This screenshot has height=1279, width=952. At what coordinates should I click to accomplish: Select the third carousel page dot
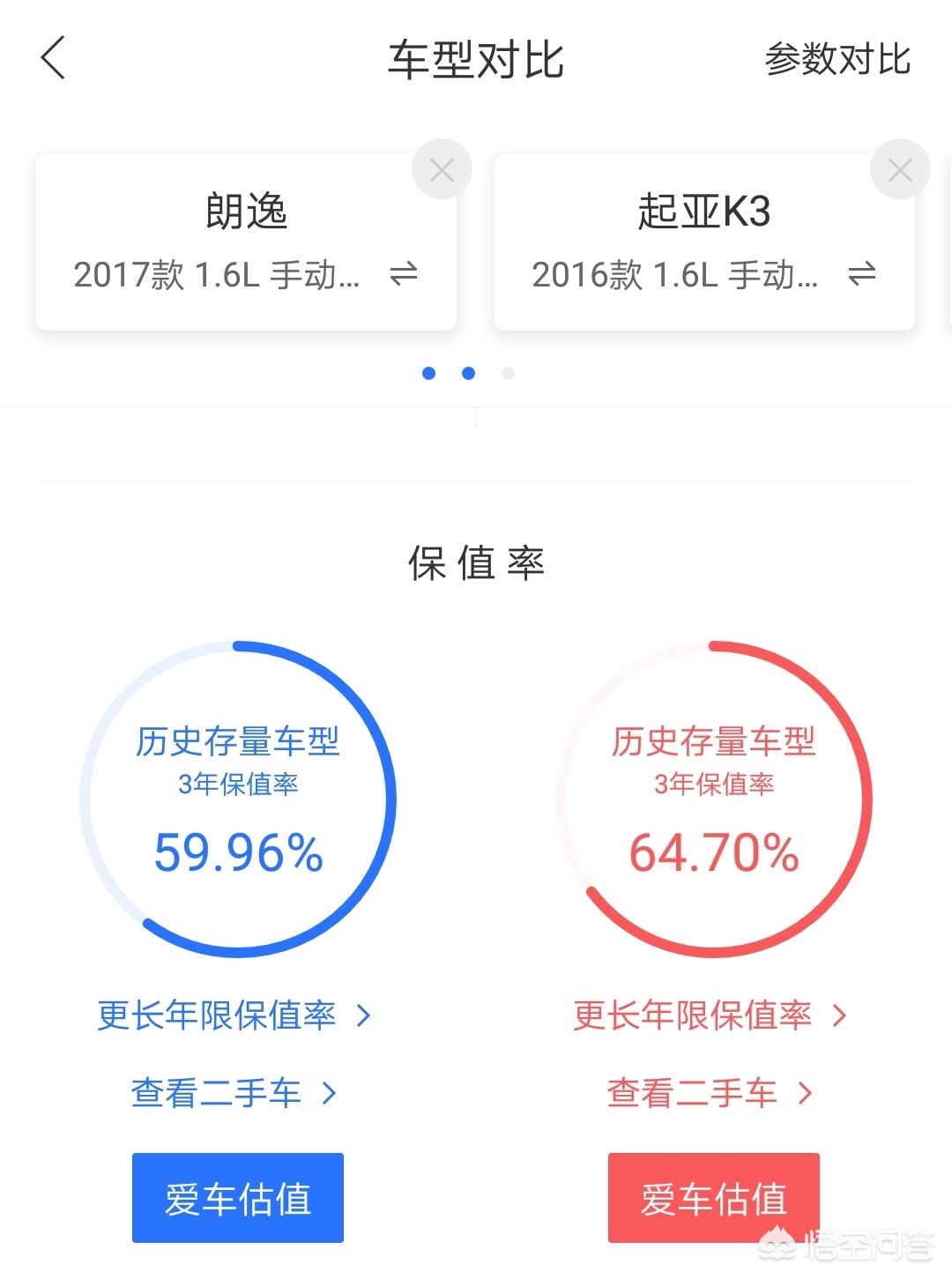coord(508,373)
